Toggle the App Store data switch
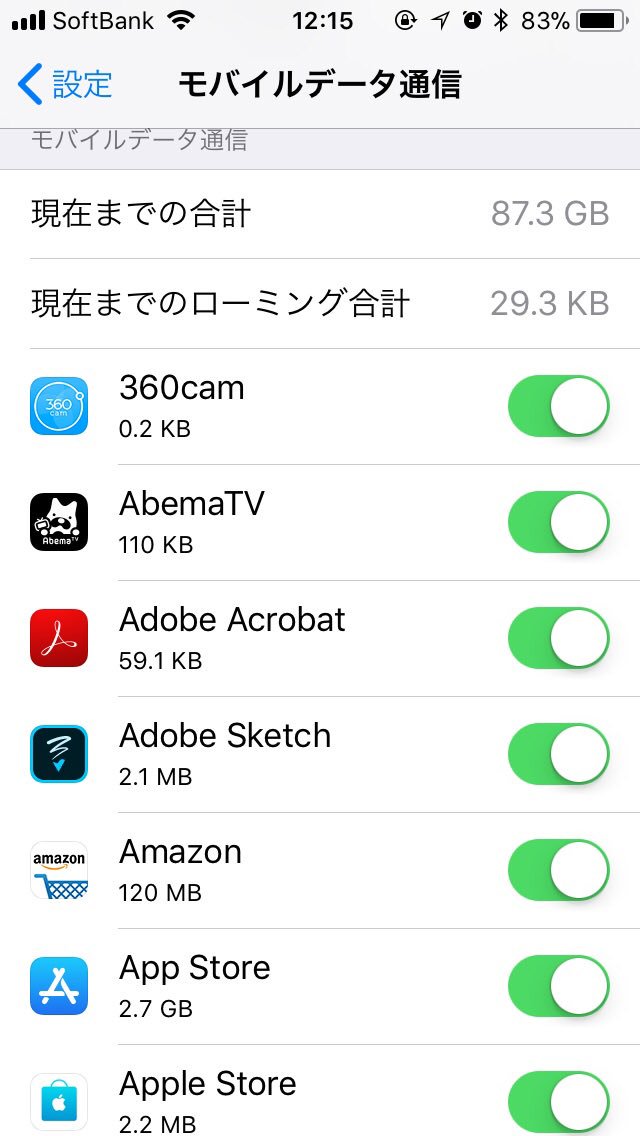Screen dimensions: 640x1136 coord(559,985)
